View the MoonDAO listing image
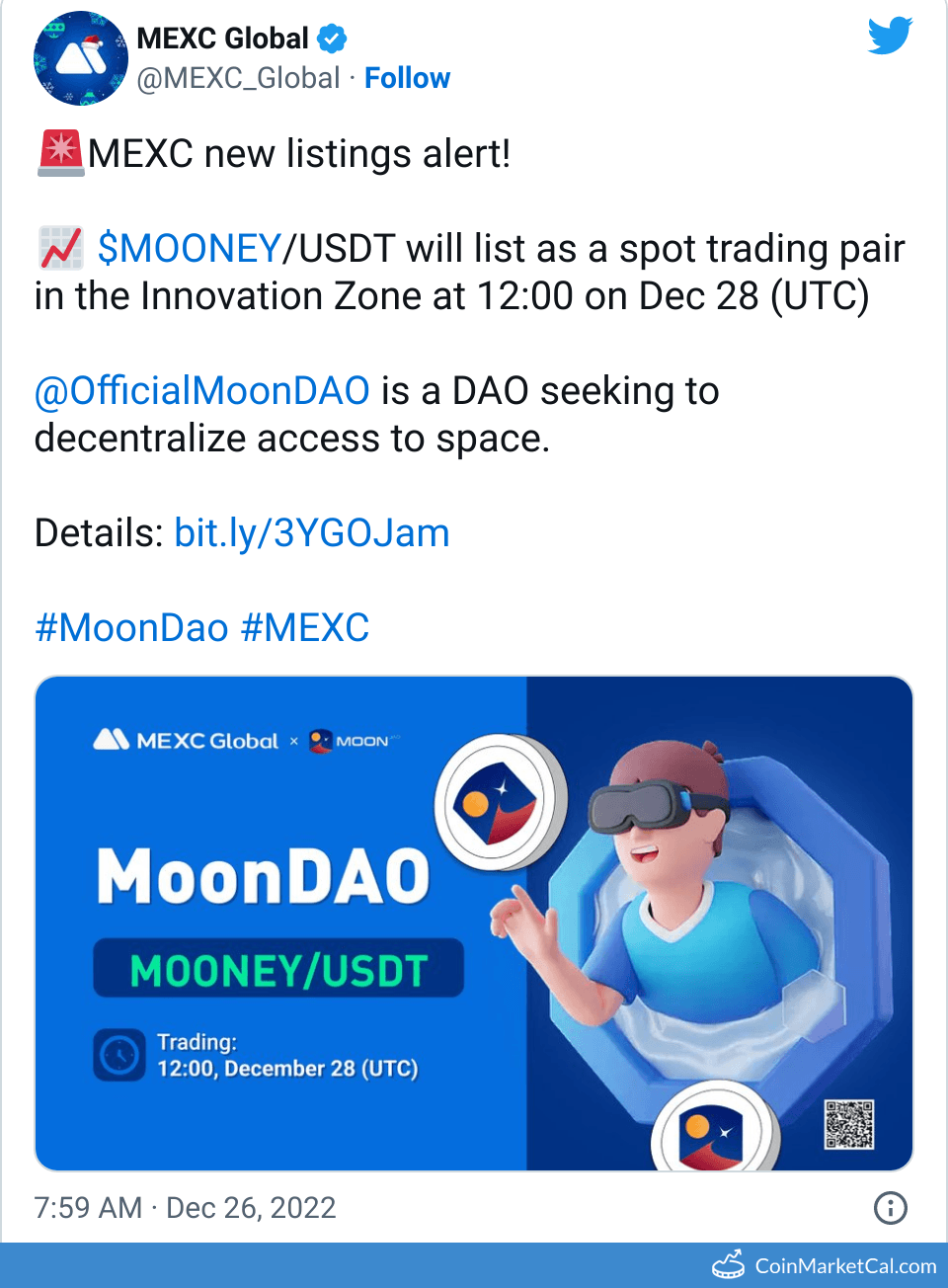This screenshot has height=1288, width=948. pyautogui.click(x=474, y=924)
